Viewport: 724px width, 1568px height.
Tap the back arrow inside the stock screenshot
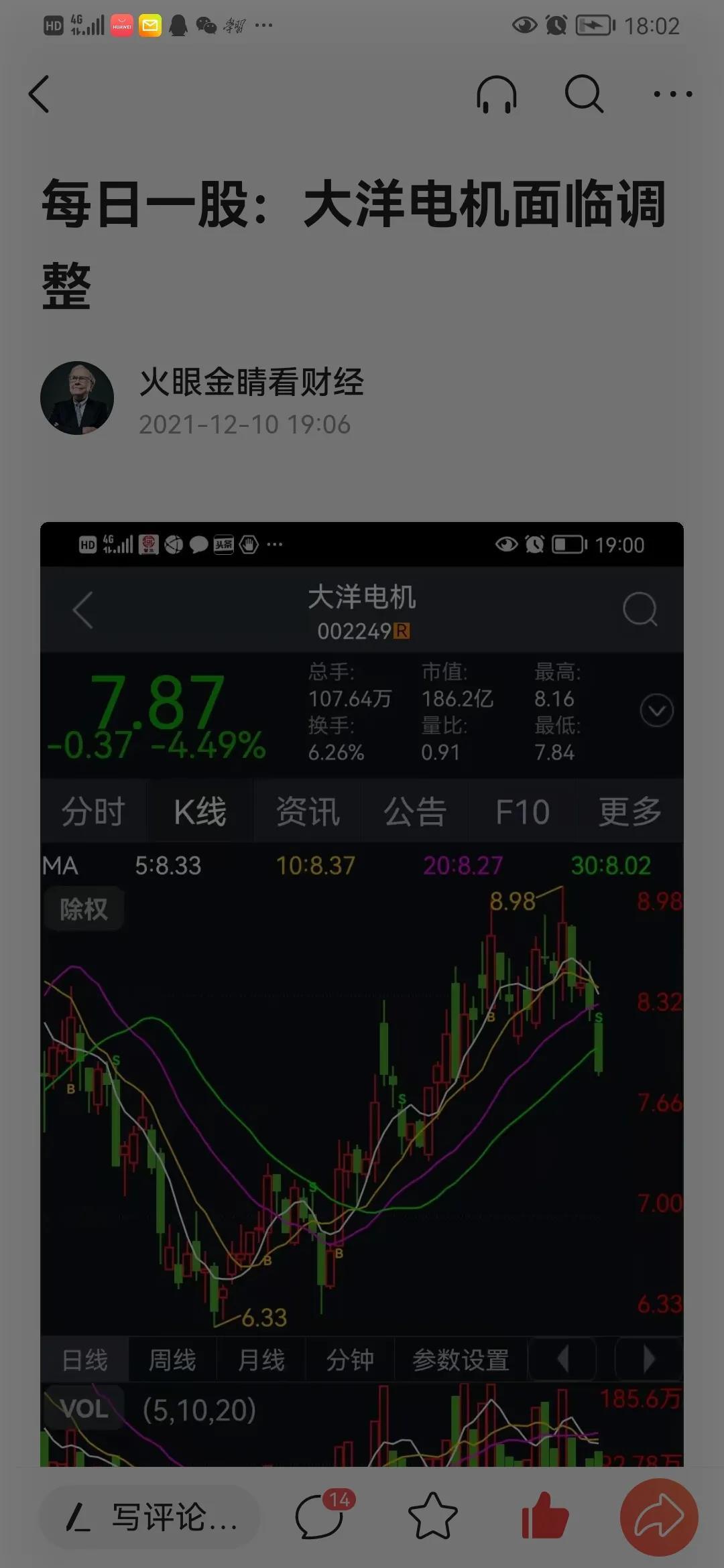pos(80,608)
